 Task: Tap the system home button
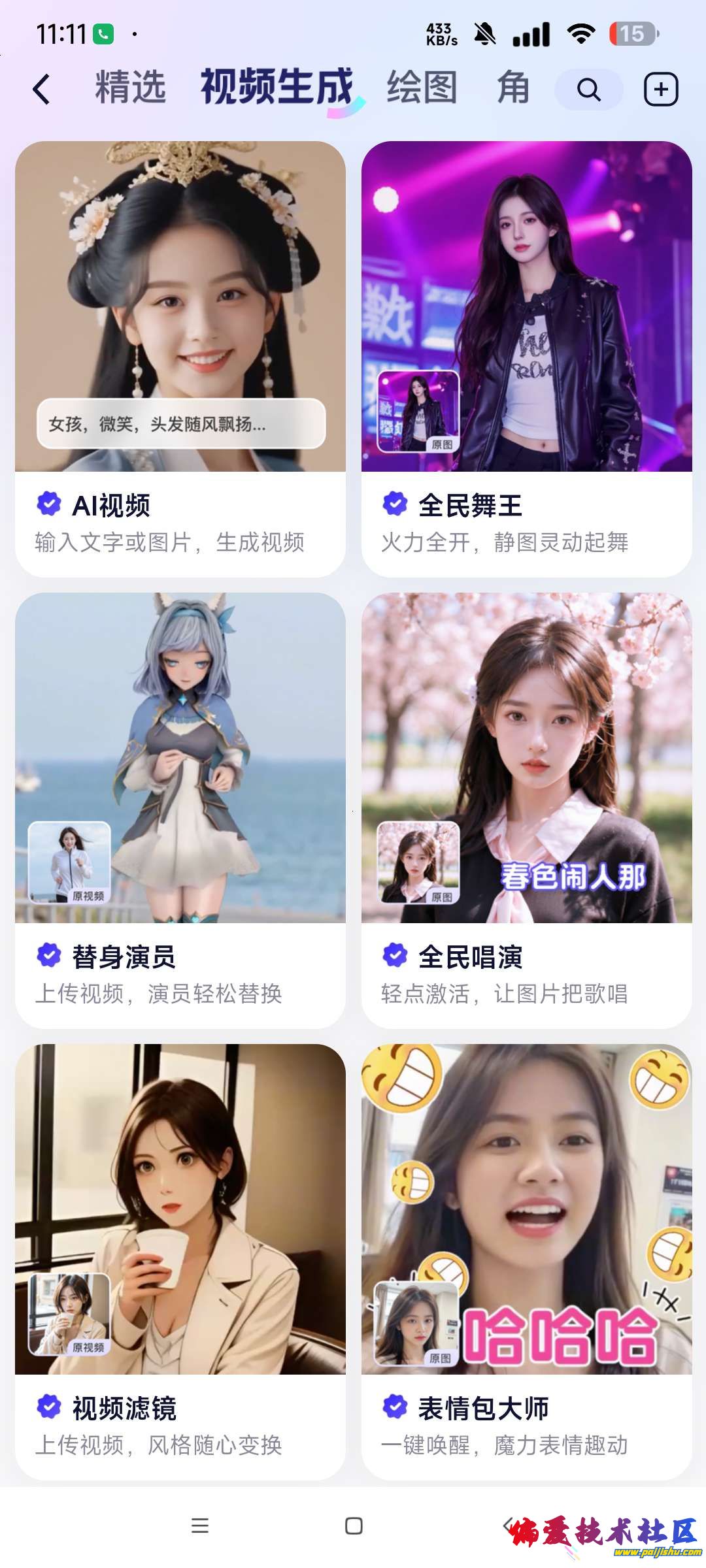pos(354,1526)
